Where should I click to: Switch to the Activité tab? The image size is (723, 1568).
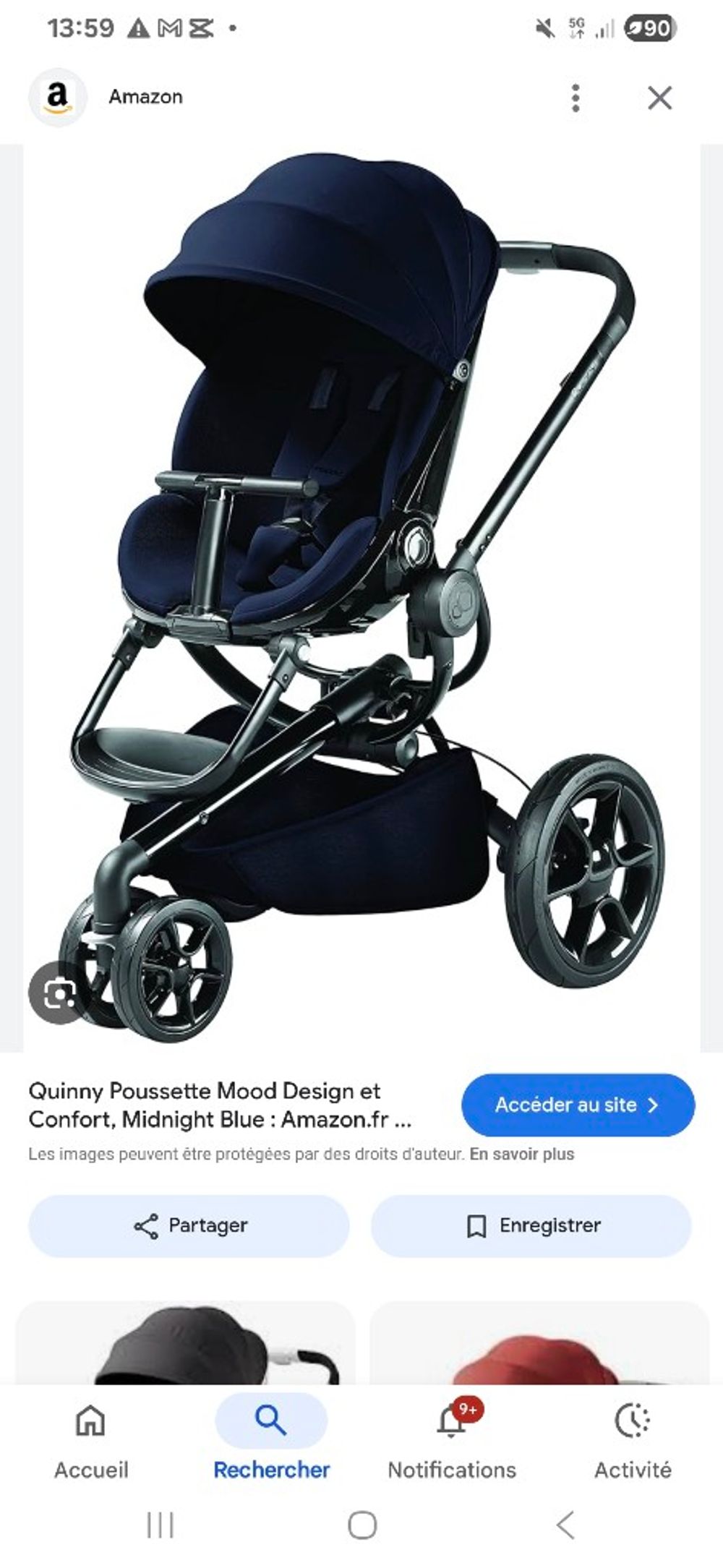tap(633, 1440)
